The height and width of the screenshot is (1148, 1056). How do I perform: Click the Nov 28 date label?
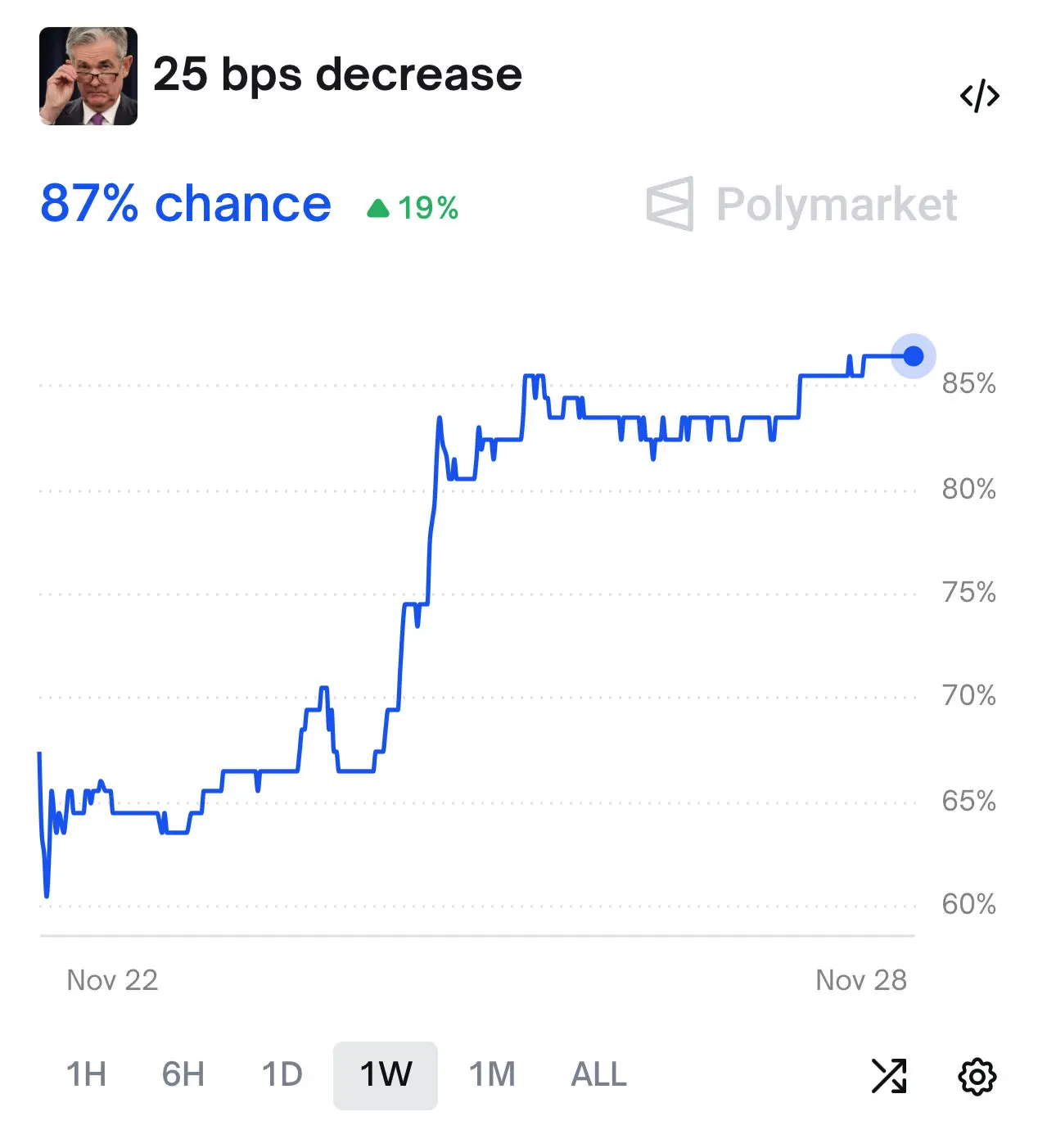coord(862,980)
